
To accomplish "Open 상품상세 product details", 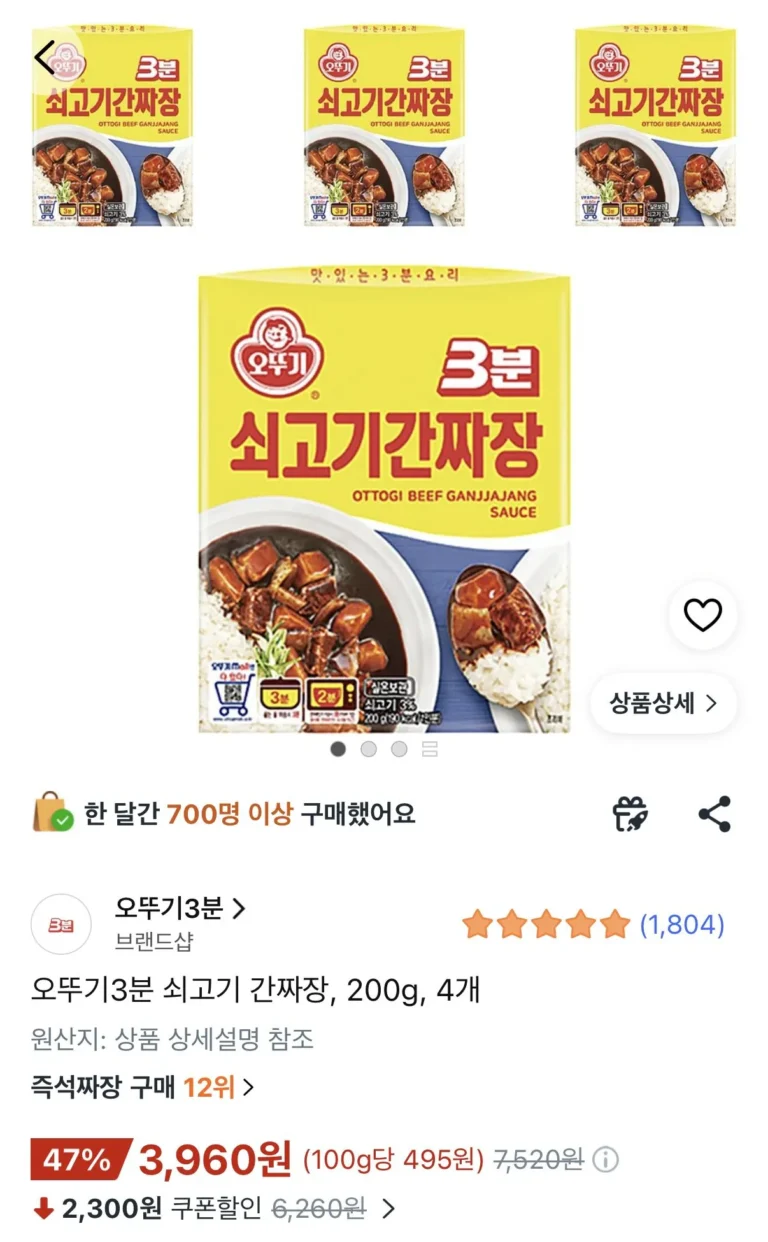I will coord(663,703).
